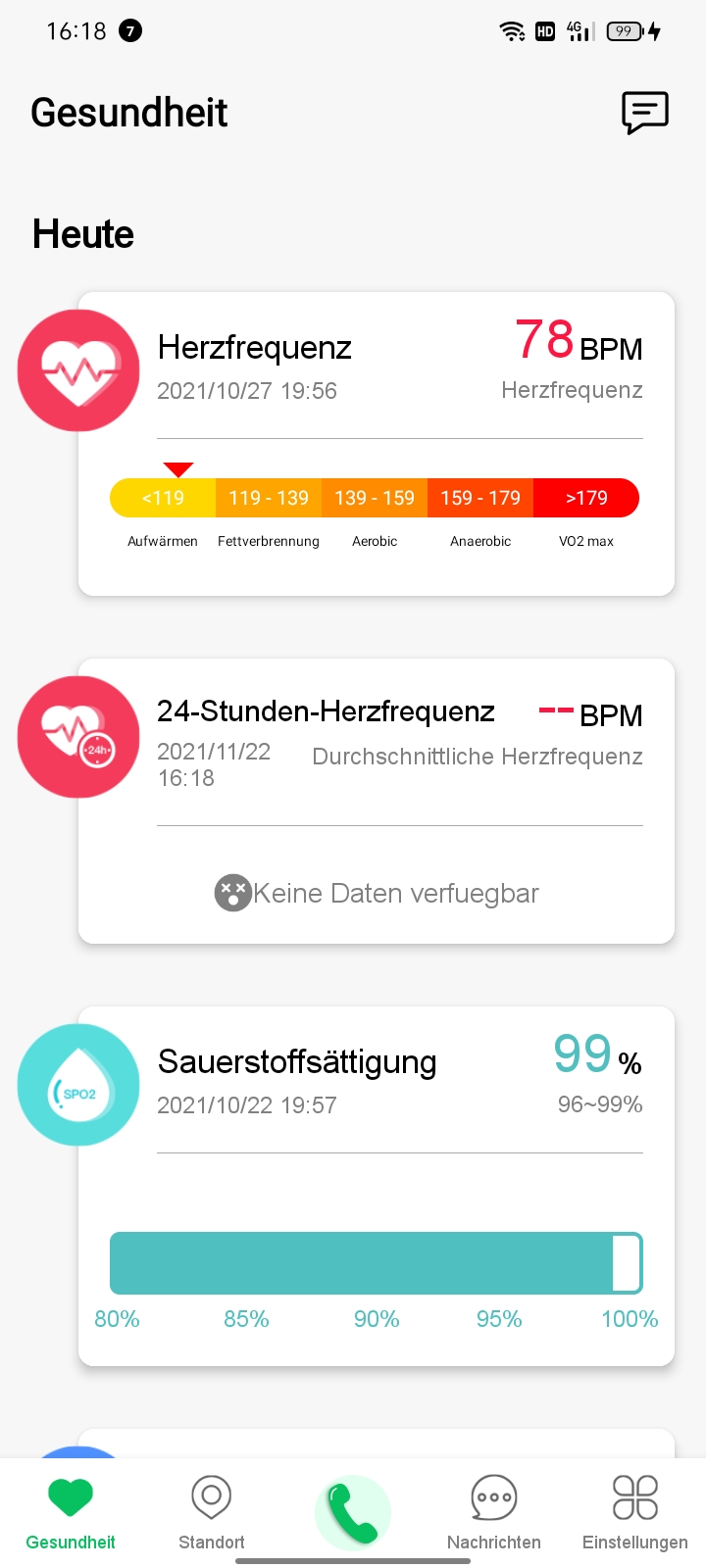Tap the green phone call button

(353, 1513)
